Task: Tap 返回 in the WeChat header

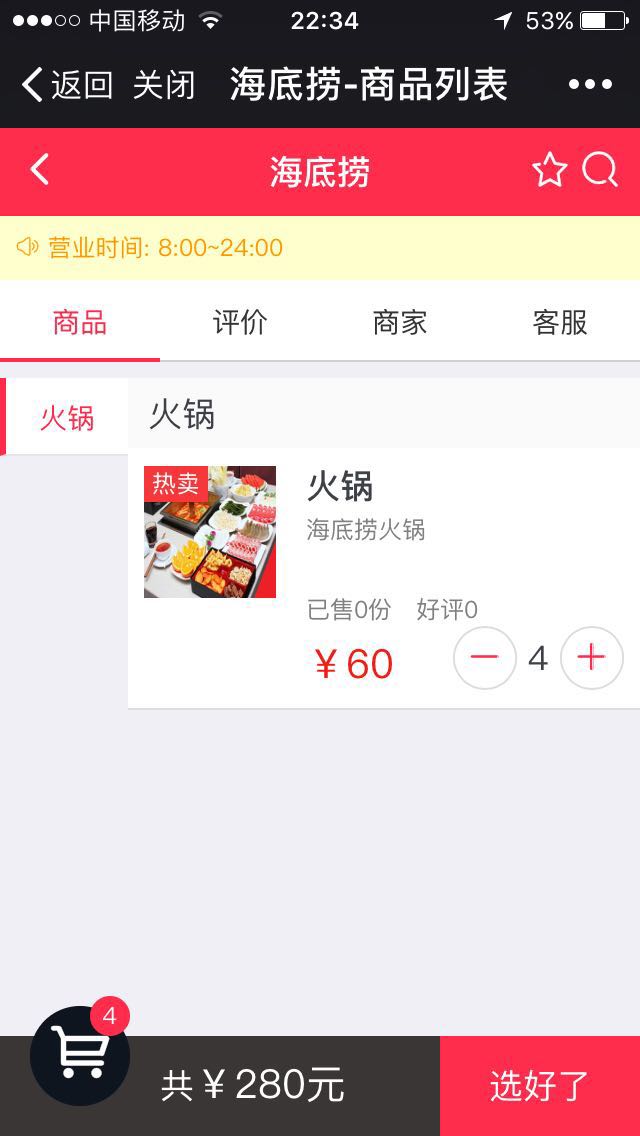Action: click(x=67, y=85)
